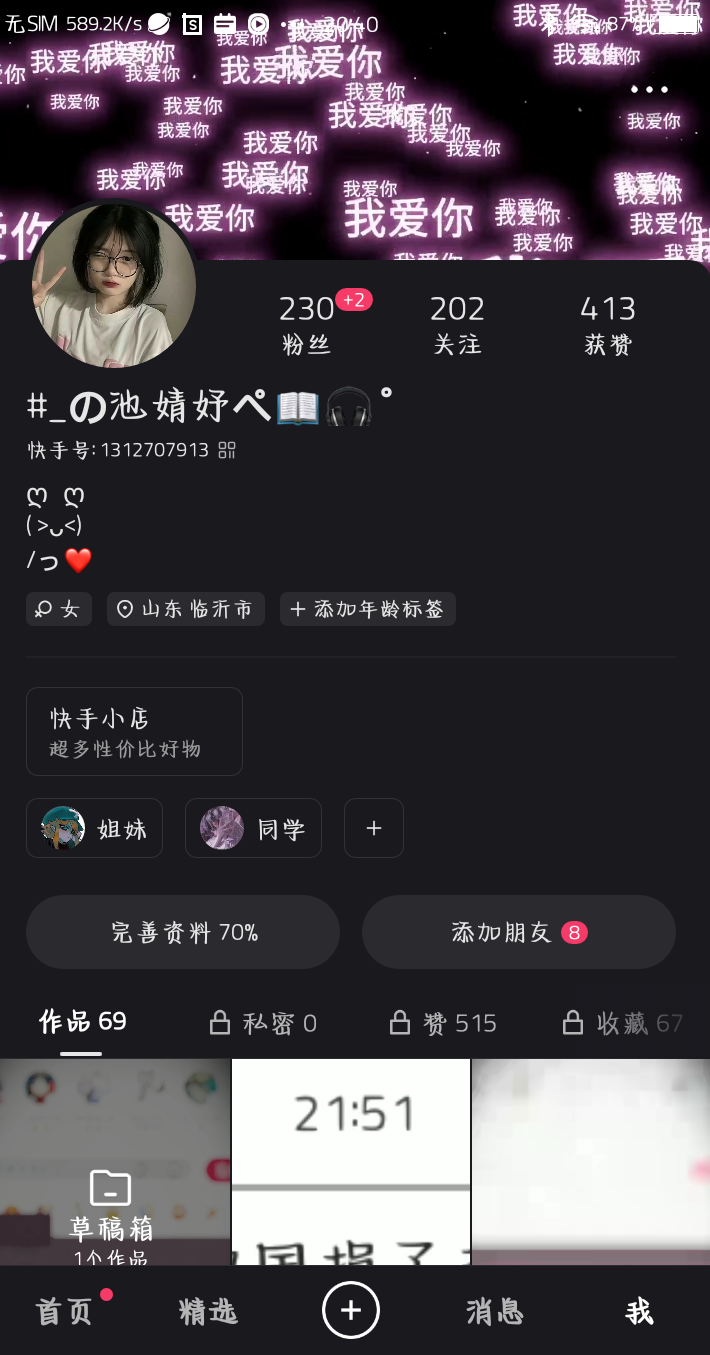The height and width of the screenshot is (1355, 710).
Task: Add a new group with plus button
Action: pos(374,828)
